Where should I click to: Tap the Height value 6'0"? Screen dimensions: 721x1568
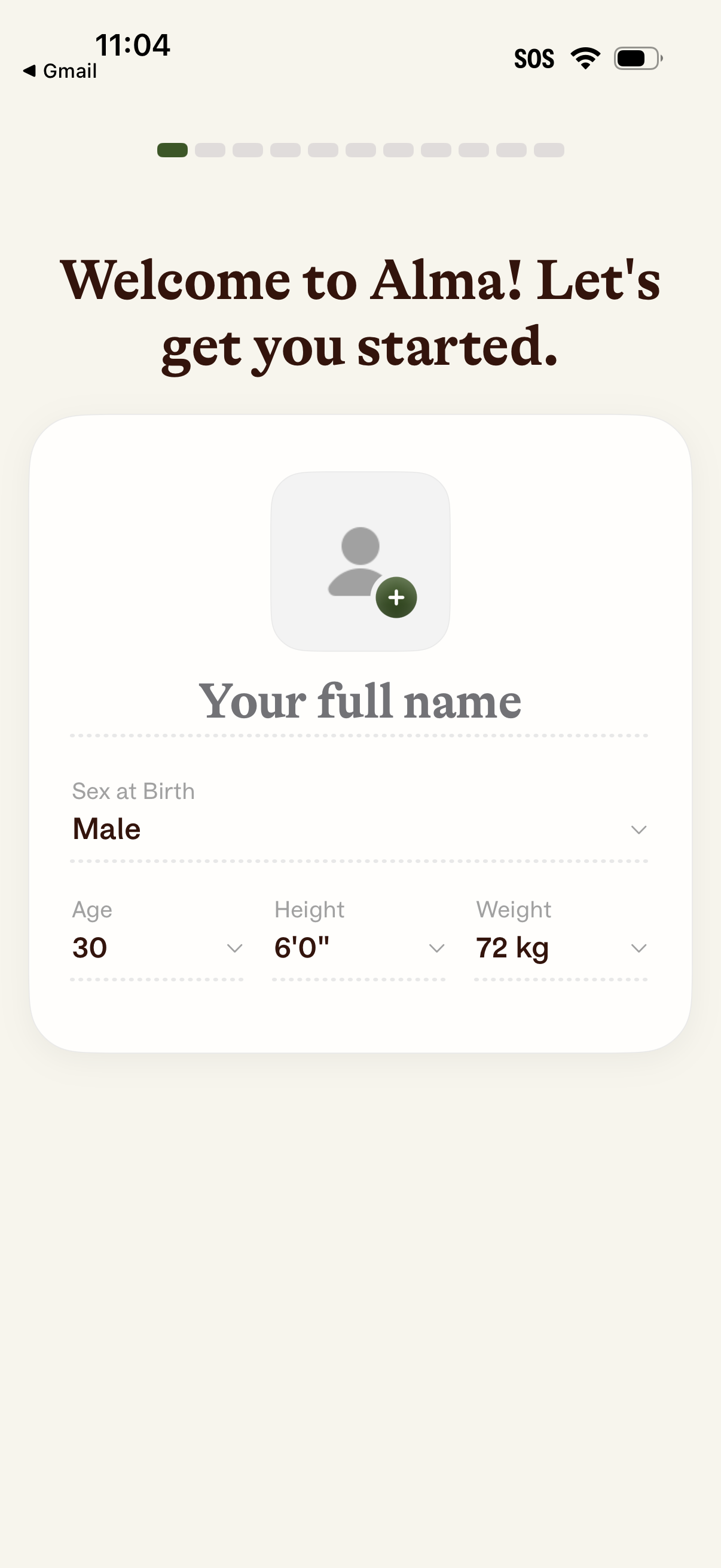point(302,948)
